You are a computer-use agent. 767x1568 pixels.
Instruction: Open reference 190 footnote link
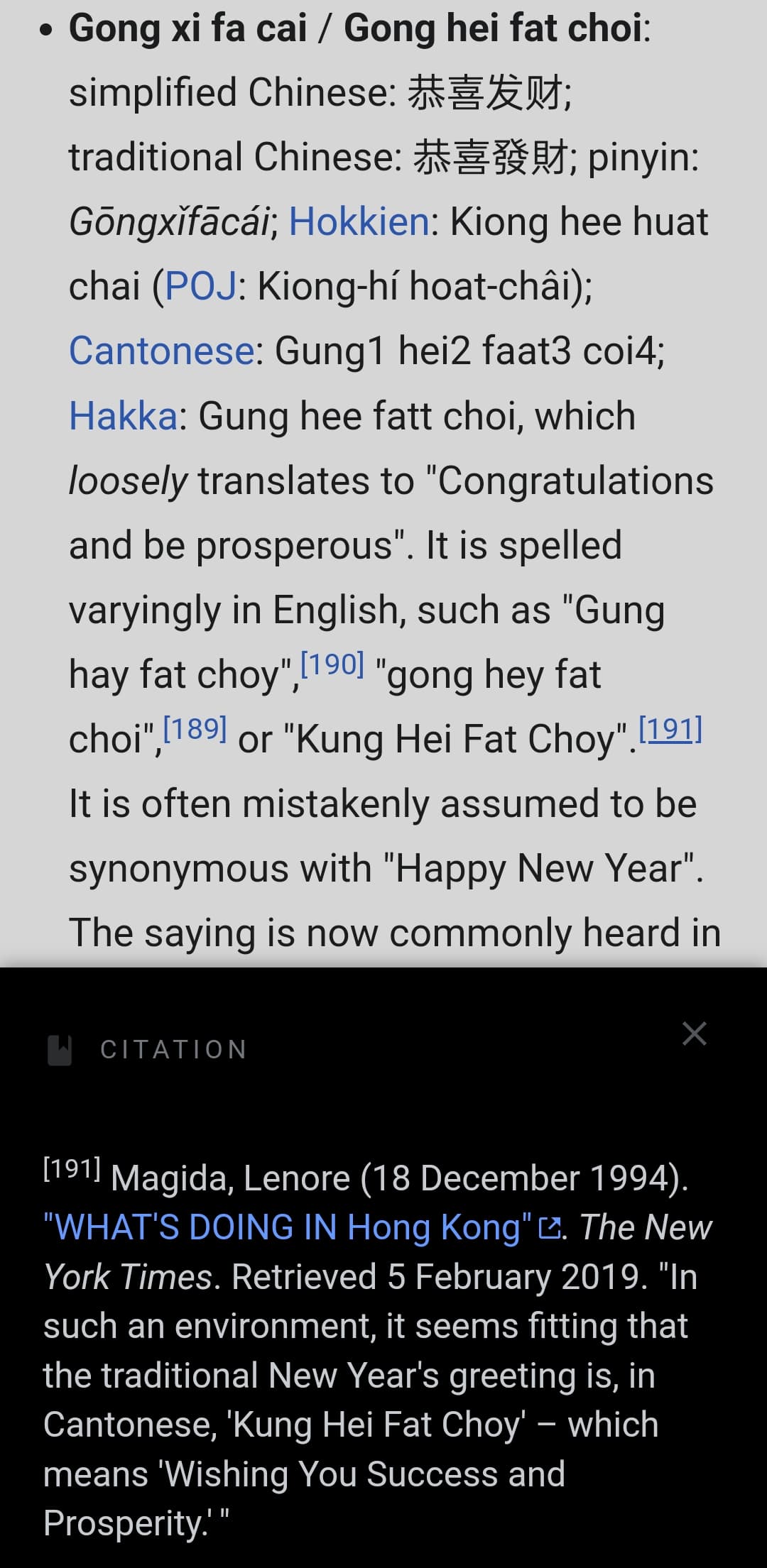coord(332,664)
